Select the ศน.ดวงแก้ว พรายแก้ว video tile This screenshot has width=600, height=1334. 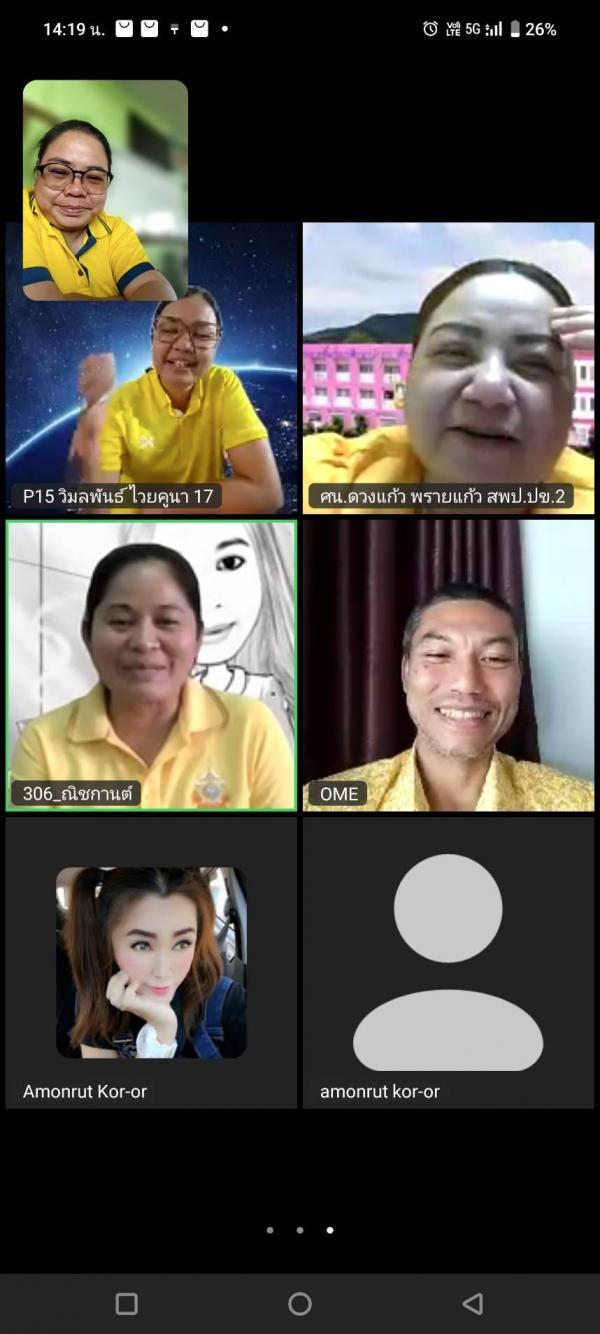(x=448, y=367)
